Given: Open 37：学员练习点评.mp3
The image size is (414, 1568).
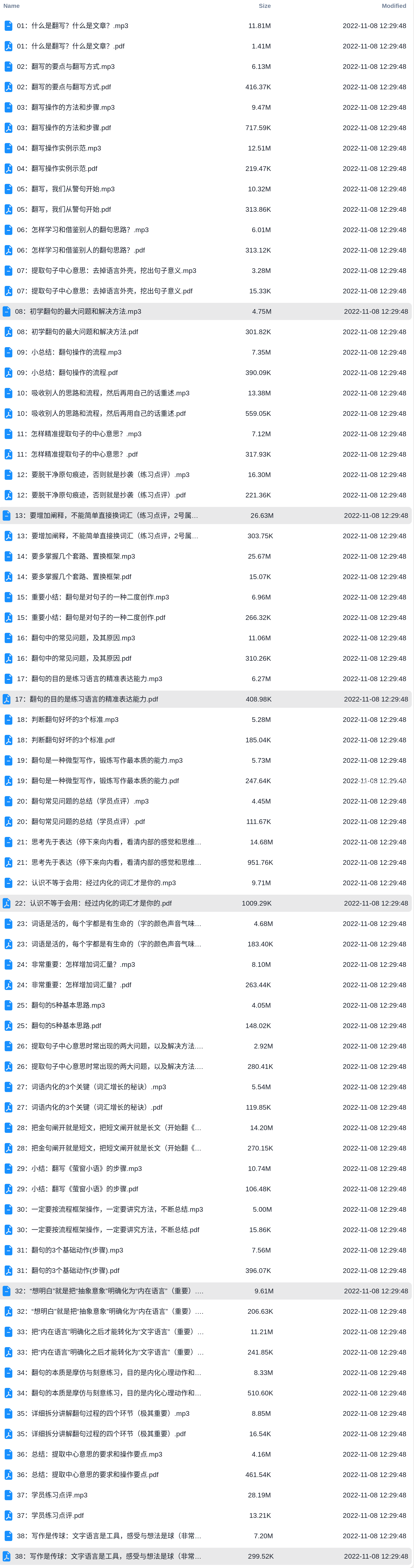Looking at the screenshot, I should coord(52,1495).
